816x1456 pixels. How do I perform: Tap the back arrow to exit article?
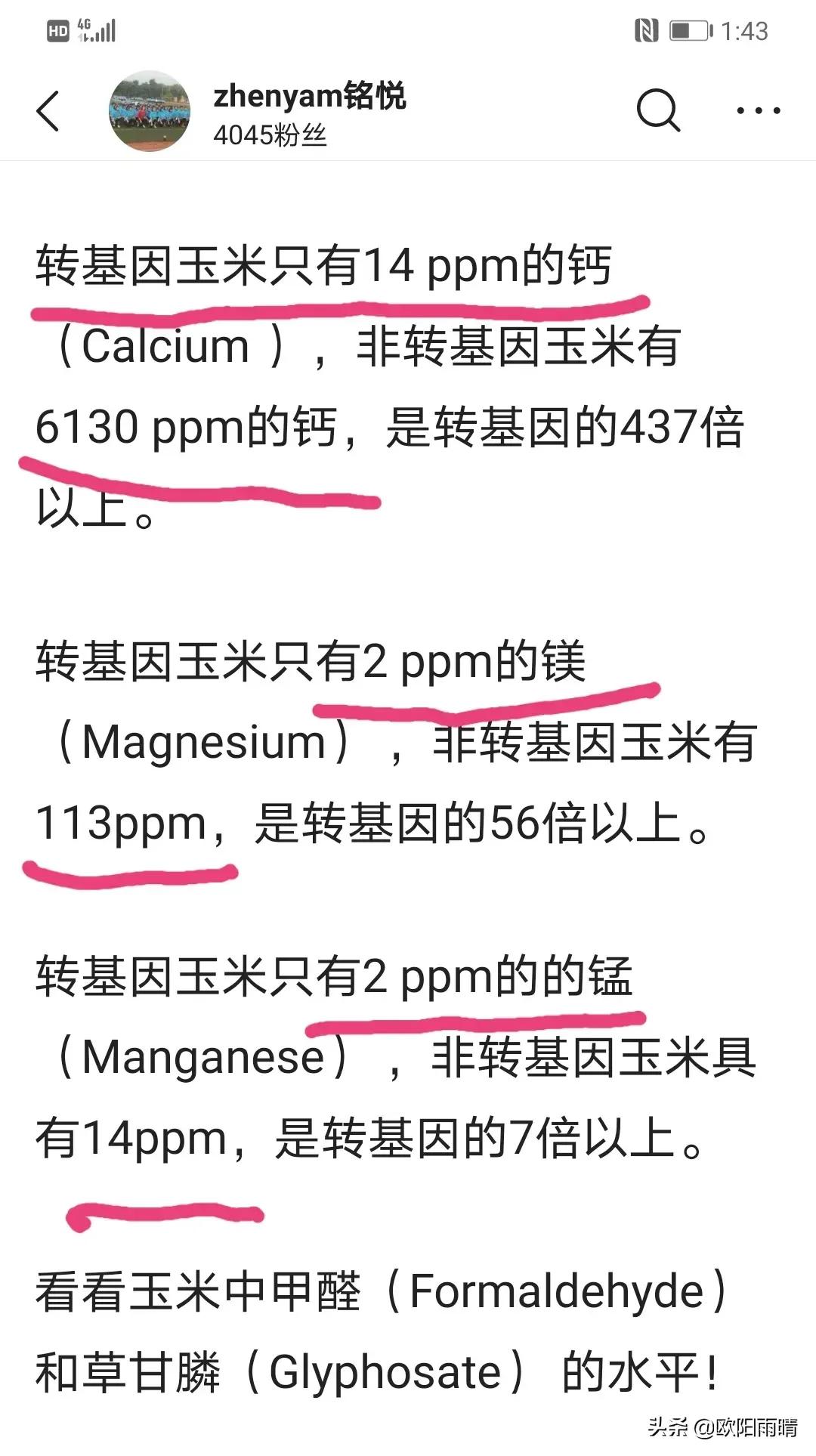[x=48, y=110]
